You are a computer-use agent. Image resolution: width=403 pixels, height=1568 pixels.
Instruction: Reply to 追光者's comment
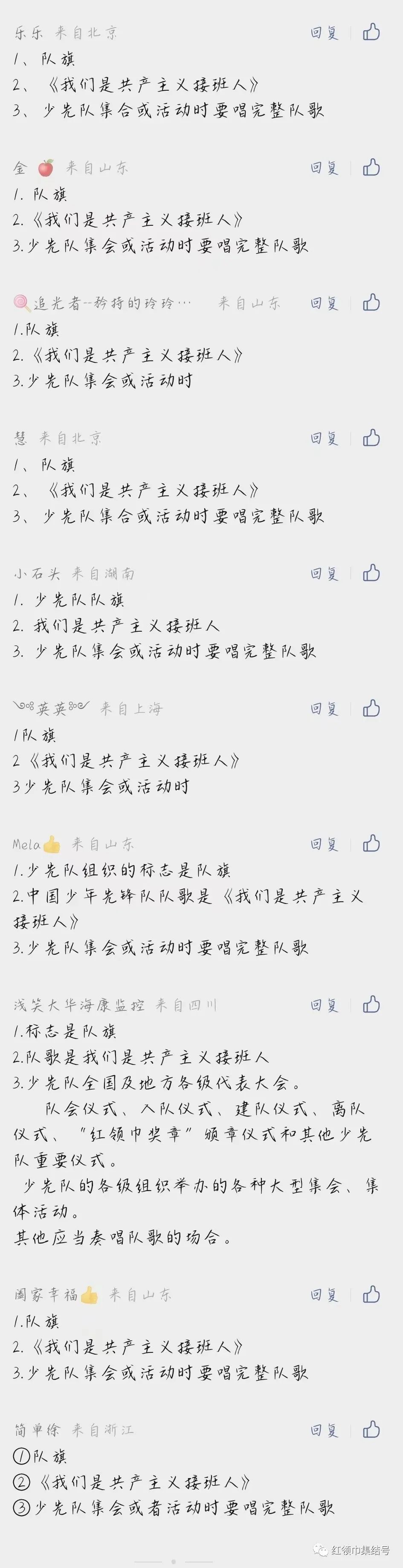324,303
